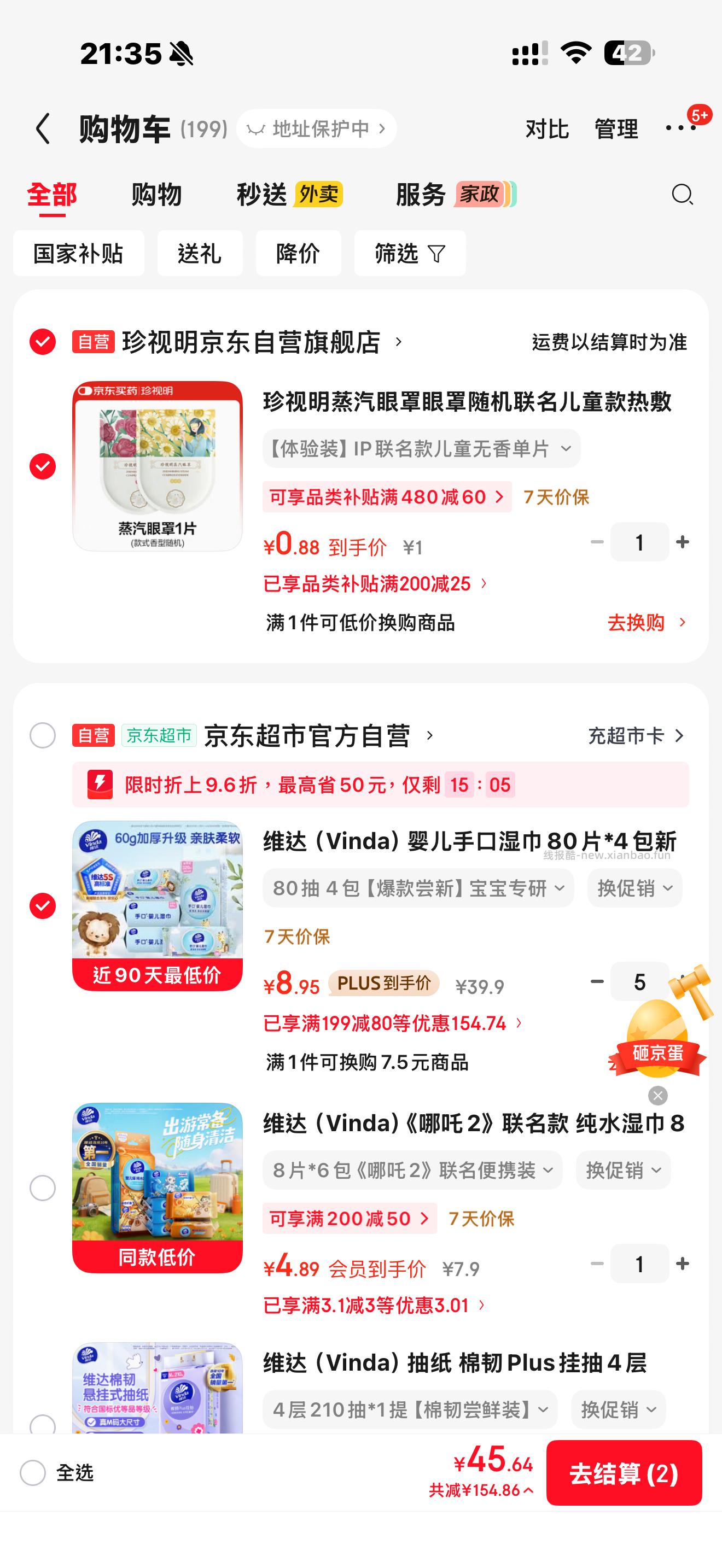722x1568 pixels.
Task: Open search with the magnifier icon
Action: click(681, 194)
